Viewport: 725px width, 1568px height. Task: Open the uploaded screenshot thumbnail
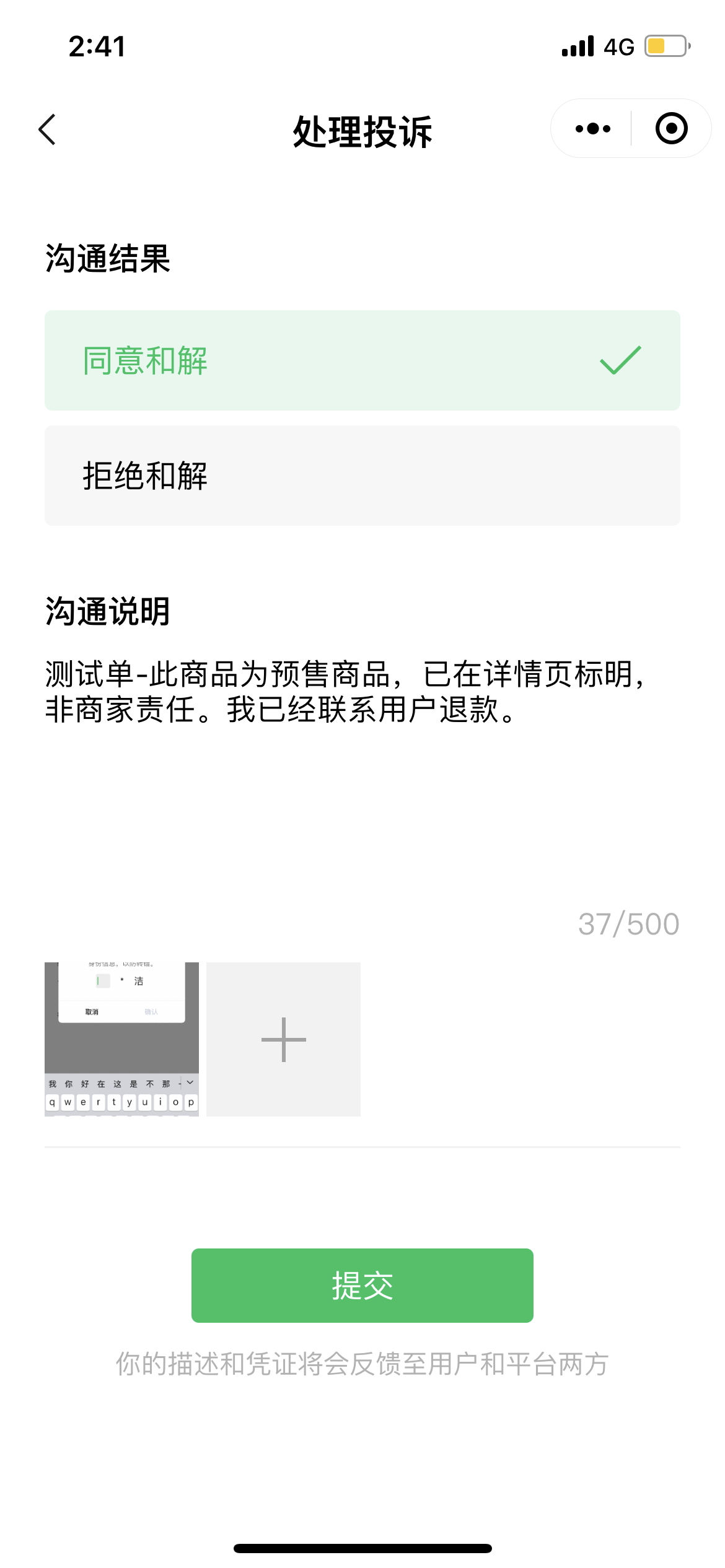coord(121,1039)
